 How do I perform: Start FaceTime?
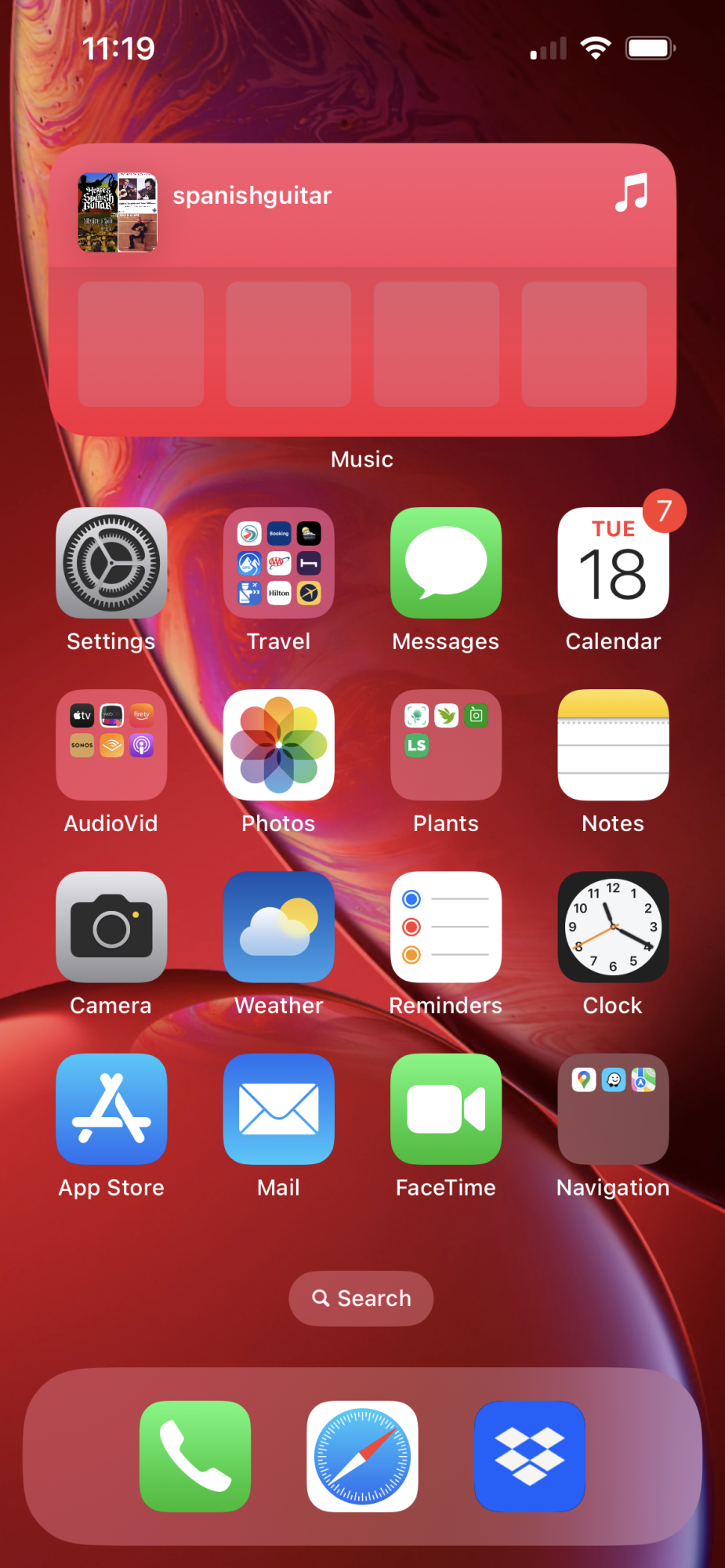tap(445, 1109)
